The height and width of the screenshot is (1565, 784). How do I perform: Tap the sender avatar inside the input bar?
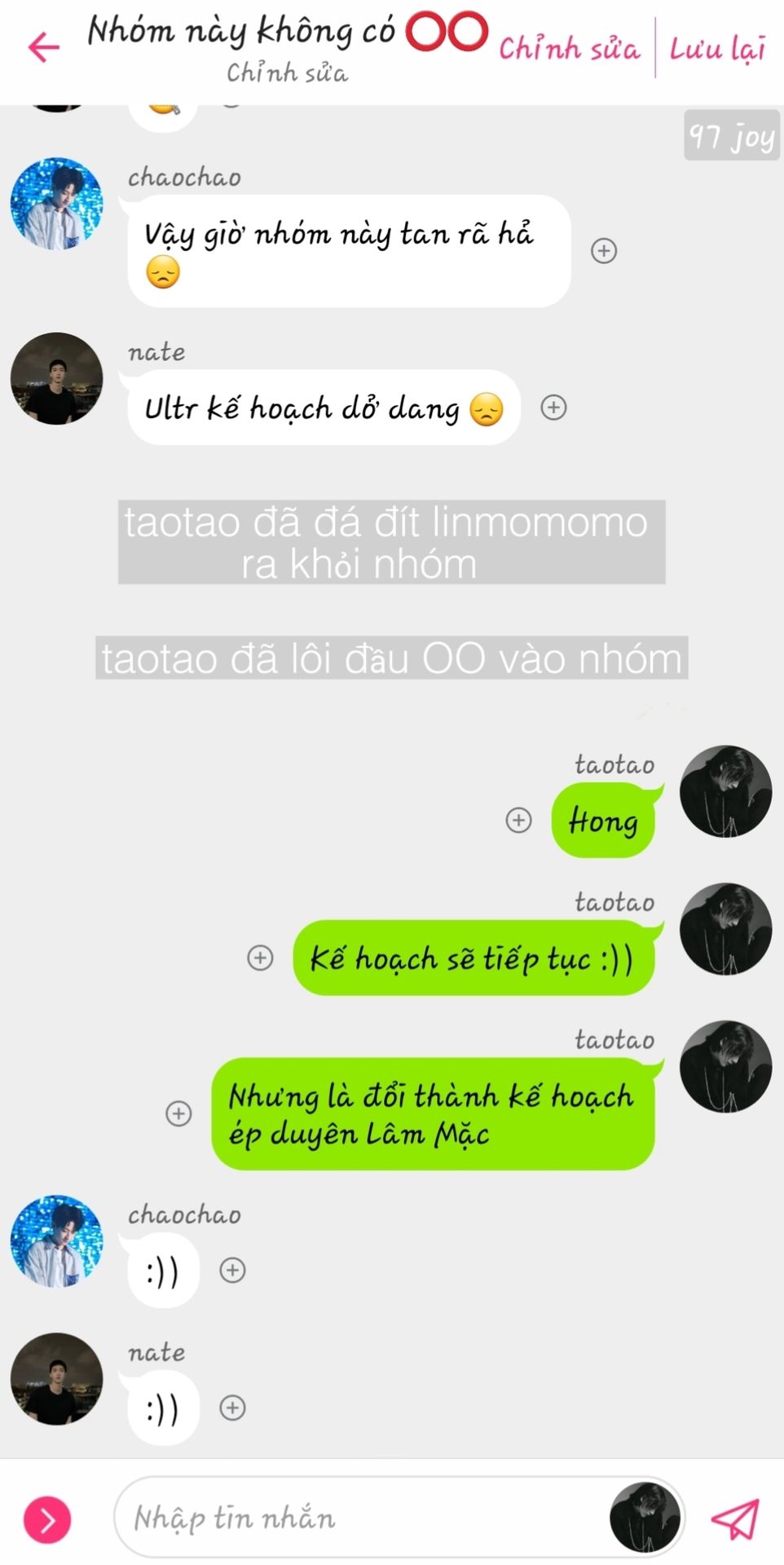tap(645, 1518)
